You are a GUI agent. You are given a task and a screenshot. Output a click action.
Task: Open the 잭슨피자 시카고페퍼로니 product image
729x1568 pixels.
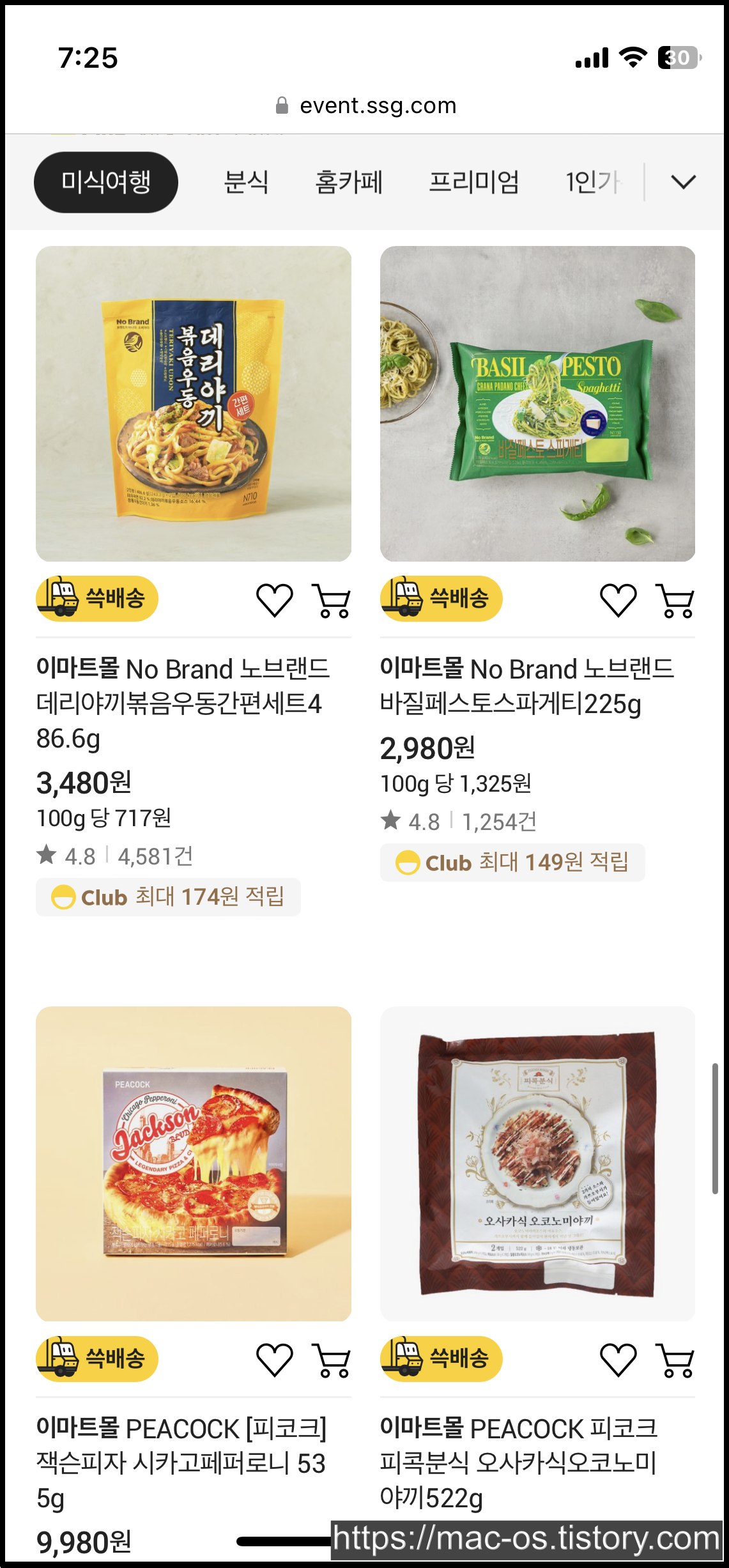tap(194, 1164)
